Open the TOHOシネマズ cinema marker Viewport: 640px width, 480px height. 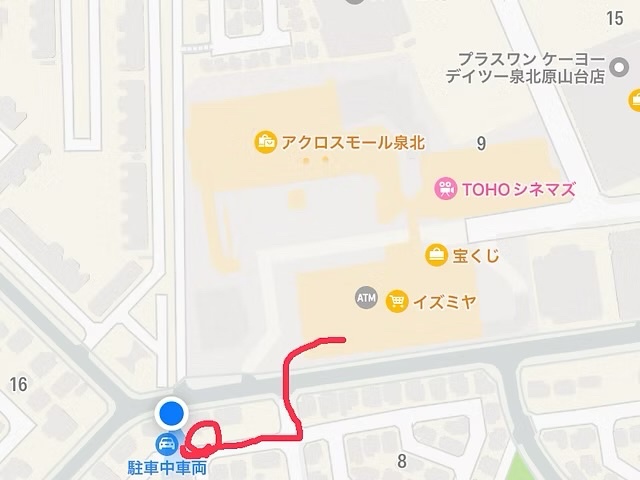443,189
